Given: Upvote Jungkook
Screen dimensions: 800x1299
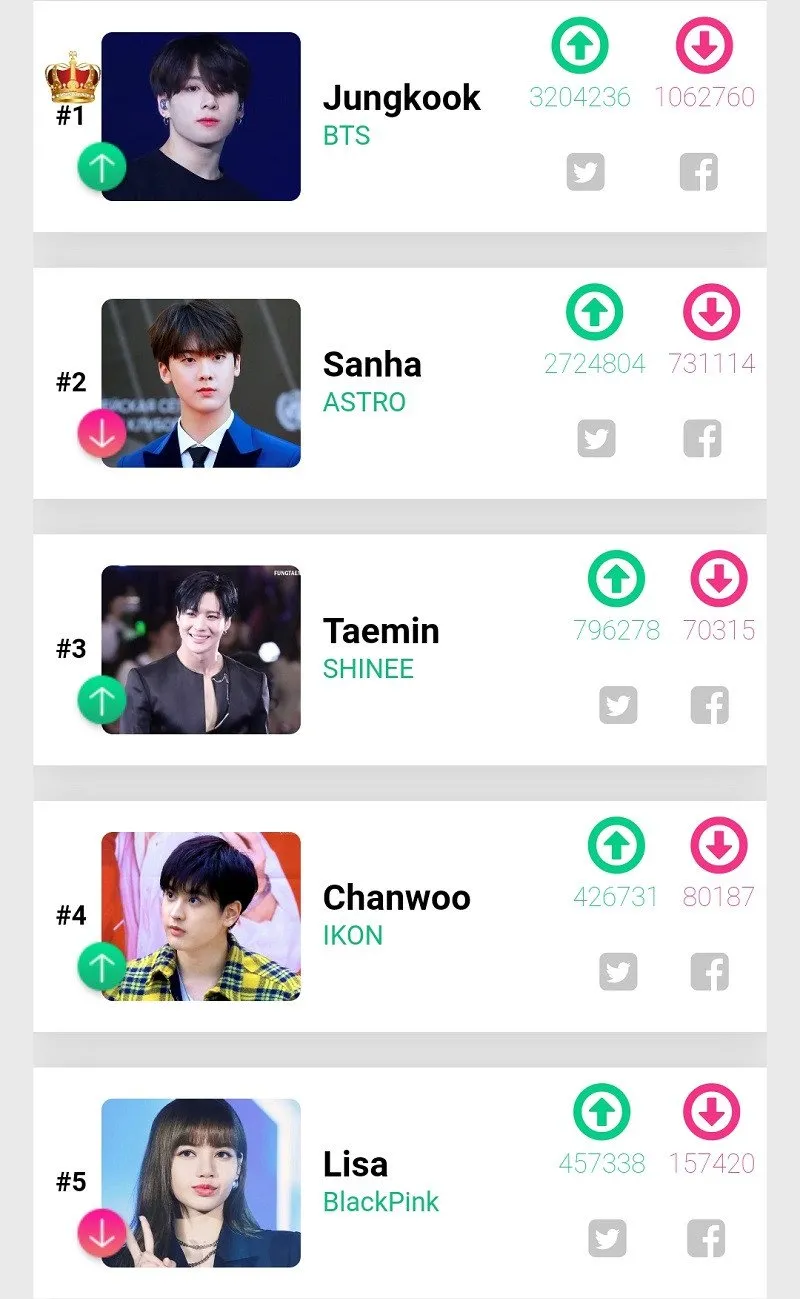Looking at the screenshot, I should click(580, 45).
